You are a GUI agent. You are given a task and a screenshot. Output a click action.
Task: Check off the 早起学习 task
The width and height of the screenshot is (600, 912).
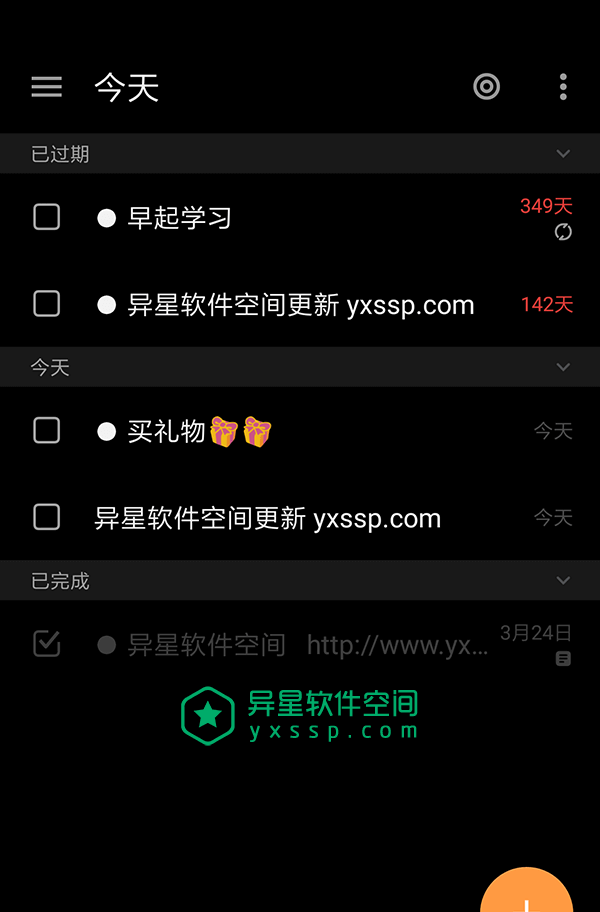(x=47, y=217)
